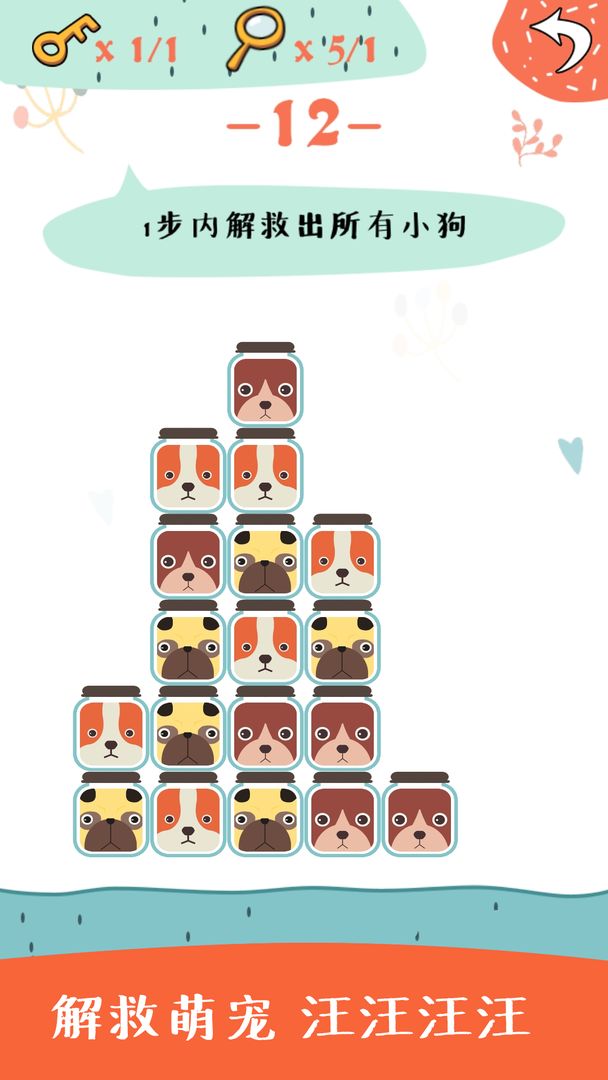This screenshot has width=608, height=1080.
Task: Tap the brown dog jar topping the pile
Action: [265, 386]
